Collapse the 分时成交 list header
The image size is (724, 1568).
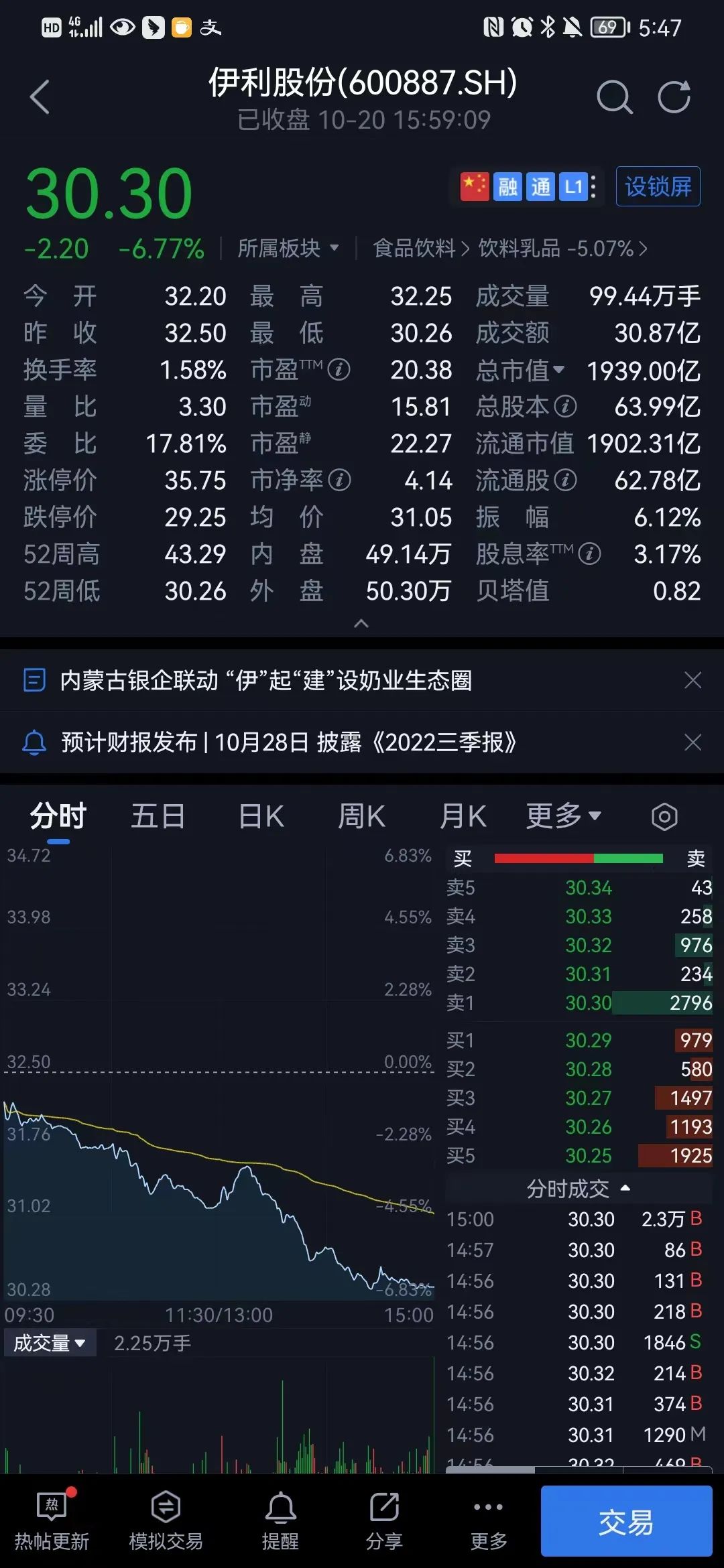578,1189
